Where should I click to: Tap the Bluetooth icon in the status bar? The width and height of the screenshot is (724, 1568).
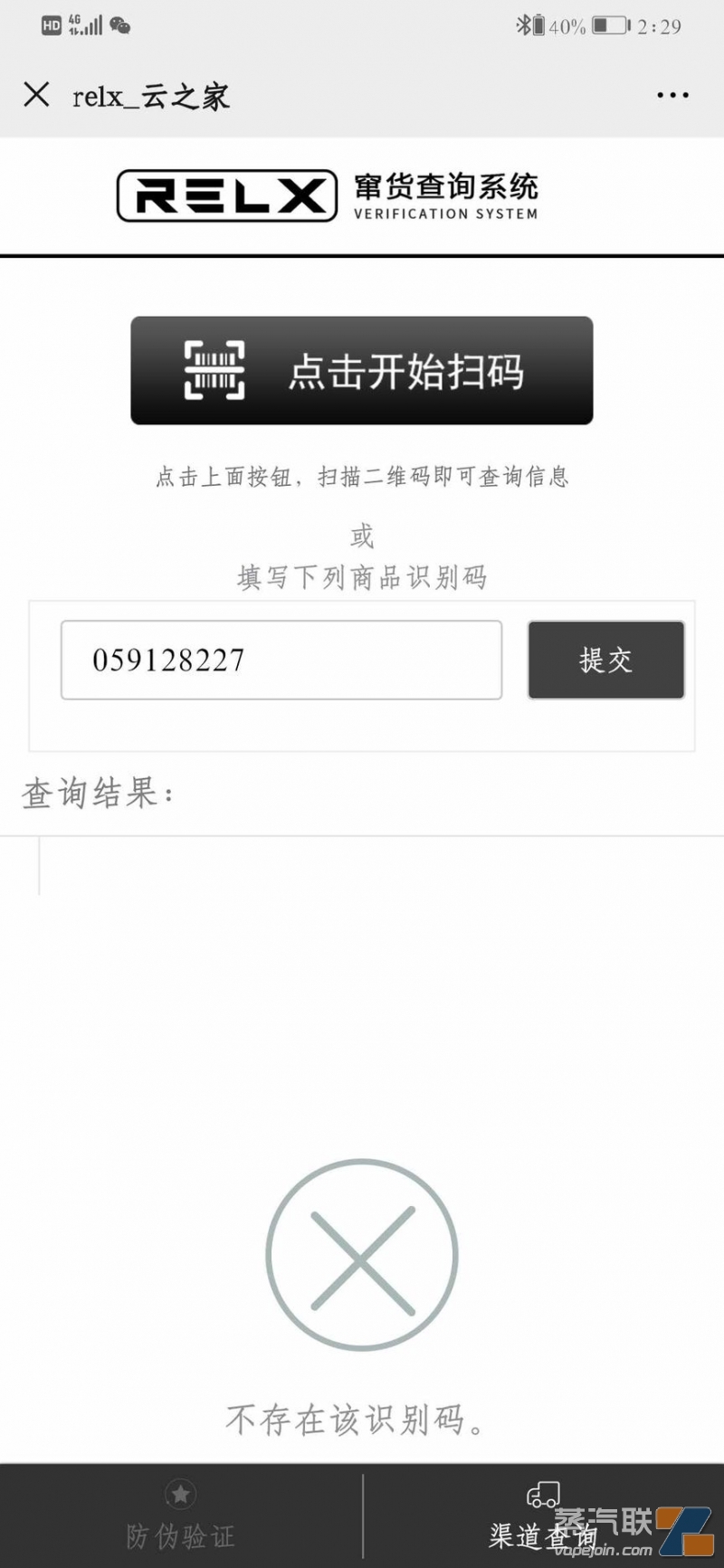click(x=525, y=25)
